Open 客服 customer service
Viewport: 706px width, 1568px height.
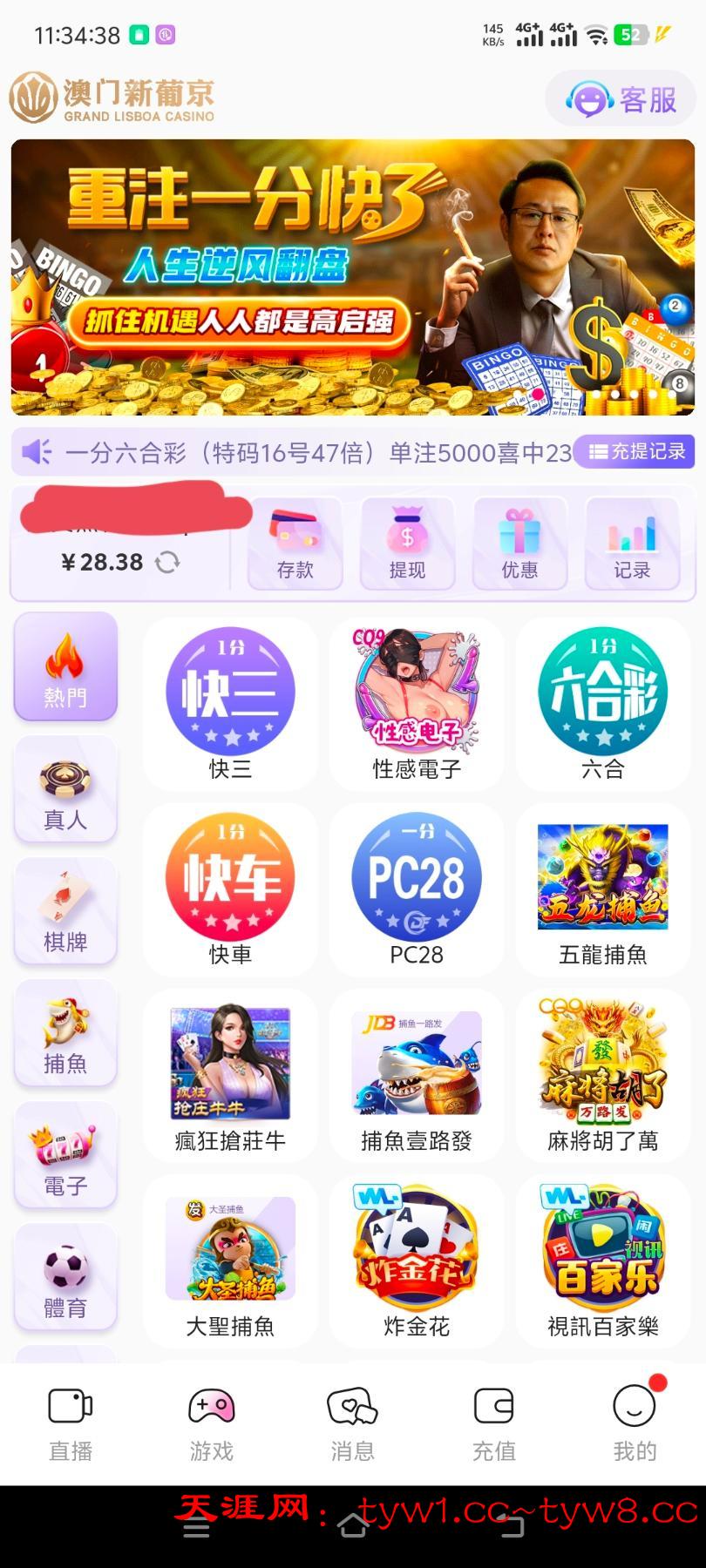[621, 100]
